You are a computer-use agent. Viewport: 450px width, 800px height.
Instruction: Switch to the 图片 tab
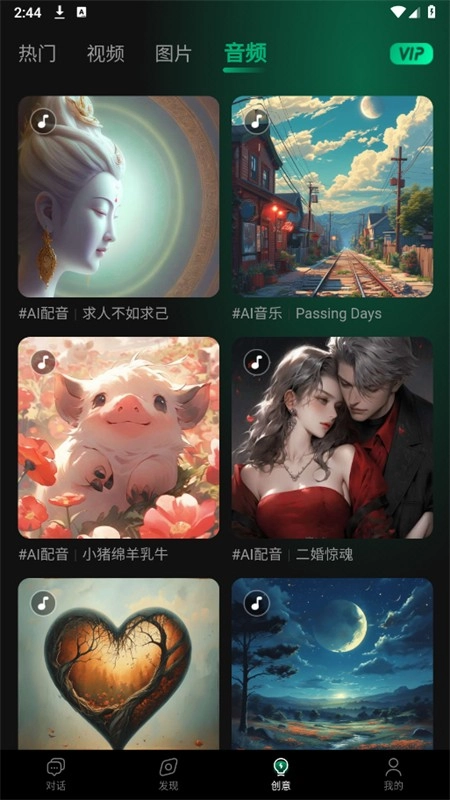(173, 54)
